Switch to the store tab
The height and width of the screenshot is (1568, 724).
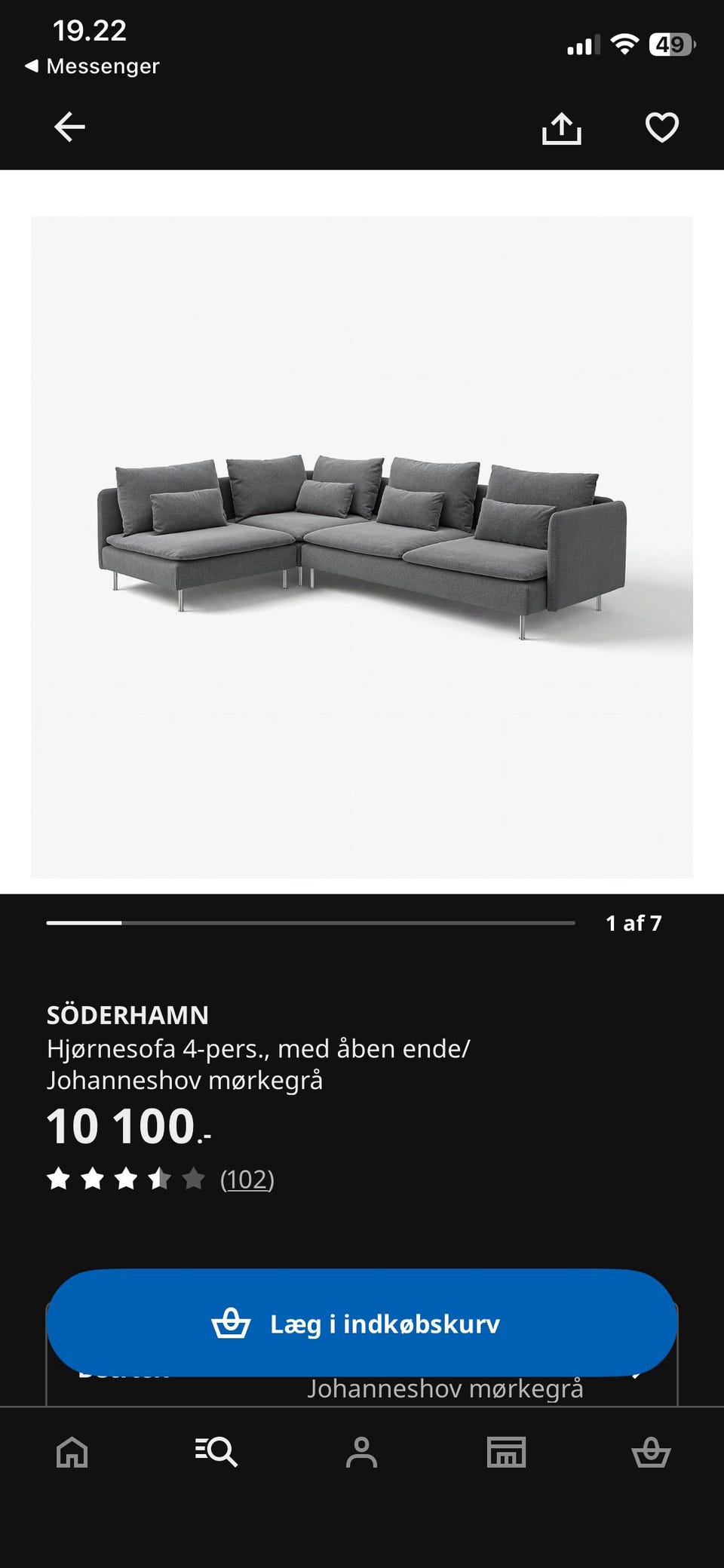click(506, 1452)
